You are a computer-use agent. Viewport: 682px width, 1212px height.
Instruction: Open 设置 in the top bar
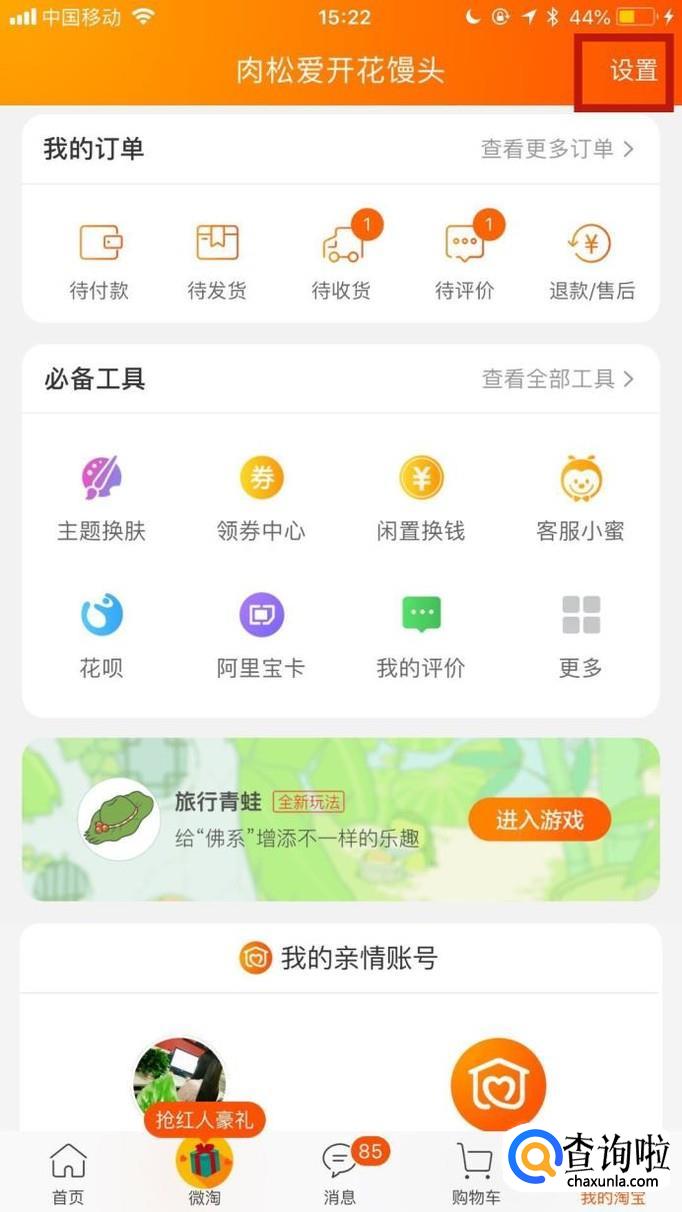point(634,70)
